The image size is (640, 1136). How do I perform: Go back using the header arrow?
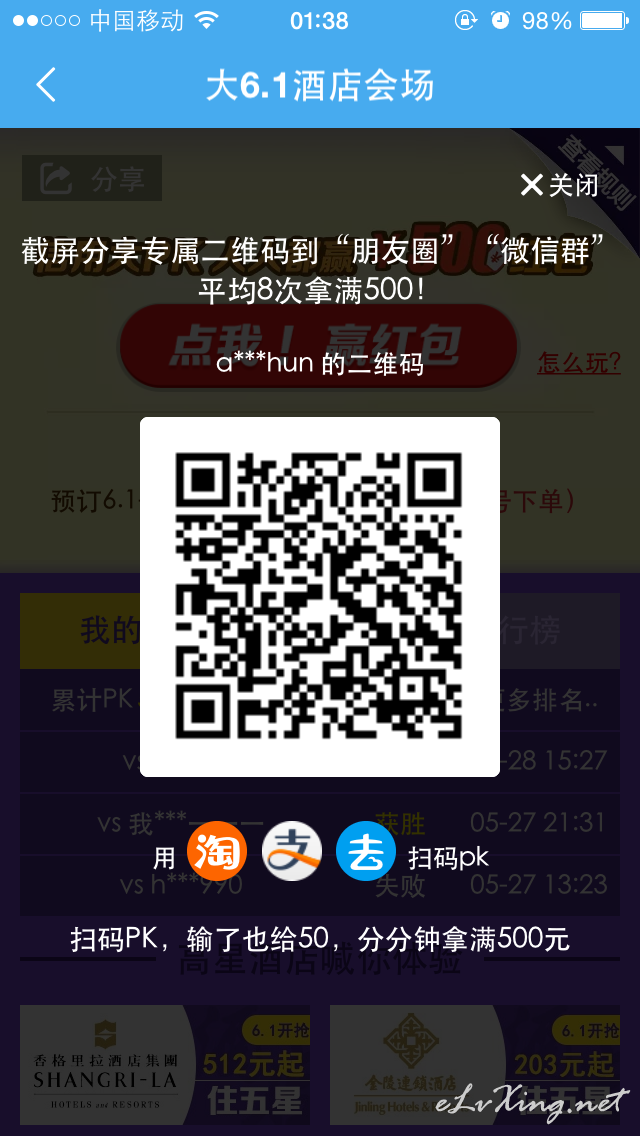click(46, 85)
